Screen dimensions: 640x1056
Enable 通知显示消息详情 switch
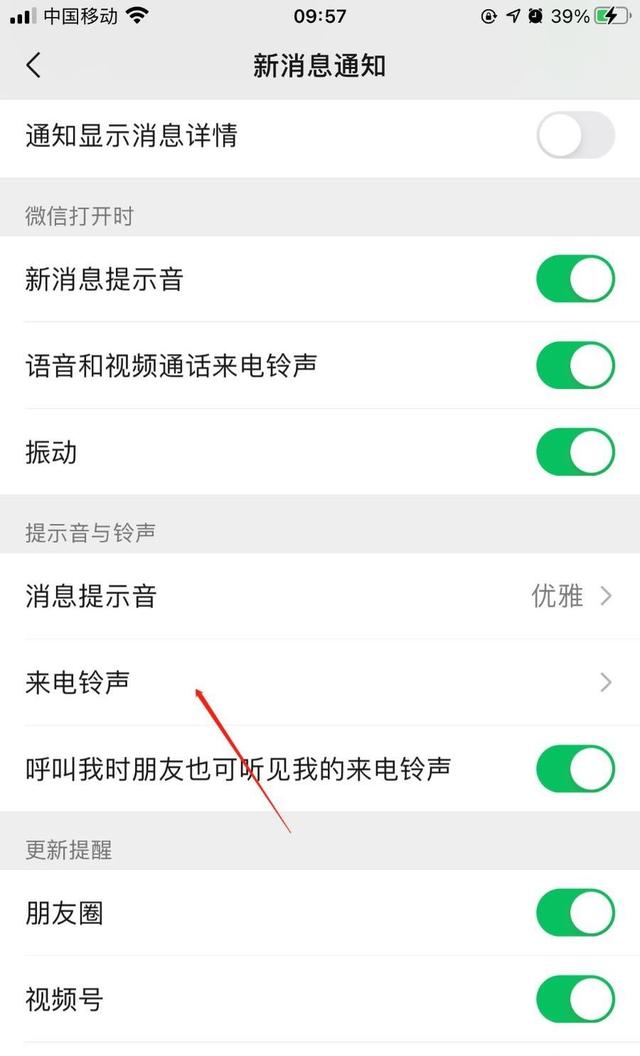[x=575, y=135]
